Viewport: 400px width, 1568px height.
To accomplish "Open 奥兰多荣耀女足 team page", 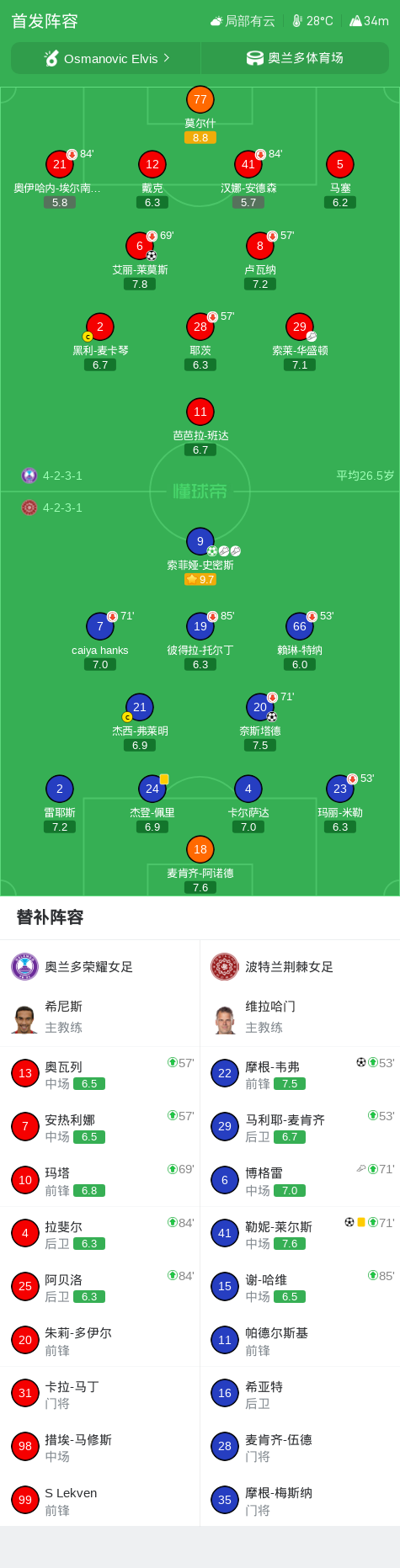I will [x=100, y=966].
